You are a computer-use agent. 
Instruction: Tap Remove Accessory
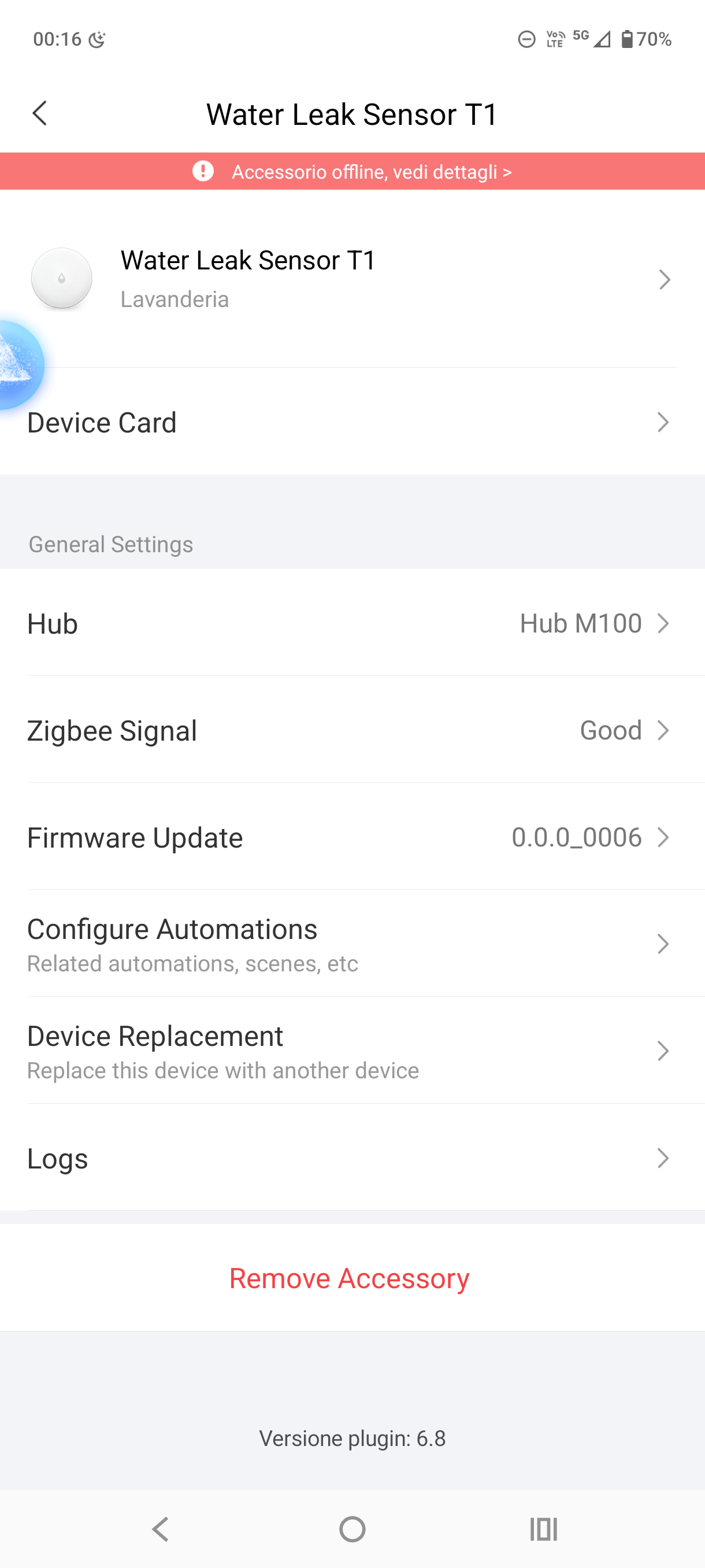(x=349, y=1278)
